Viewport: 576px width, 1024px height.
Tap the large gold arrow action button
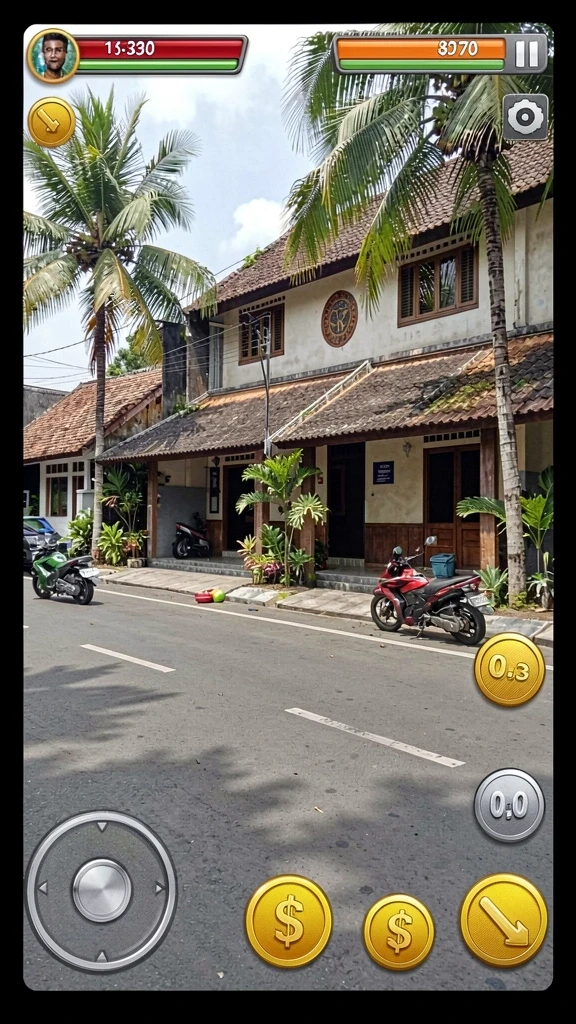point(504,920)
